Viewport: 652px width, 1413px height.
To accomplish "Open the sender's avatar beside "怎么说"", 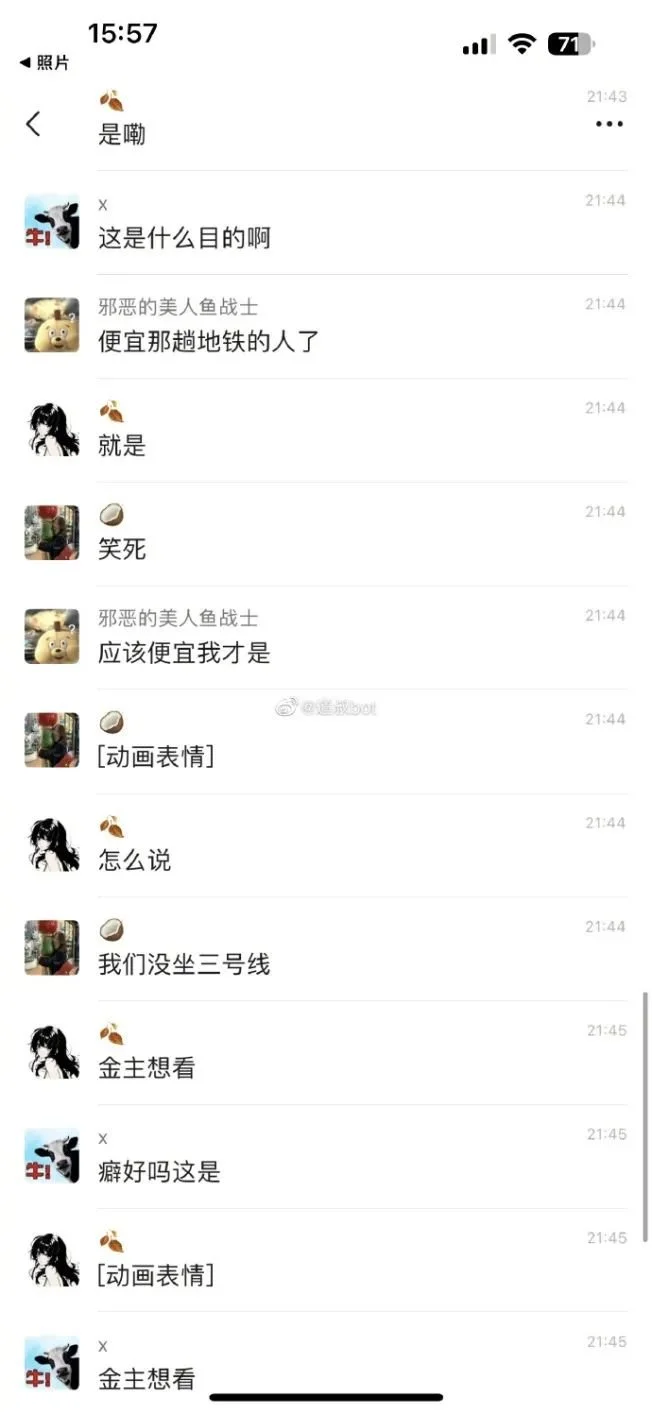I will (52, 844).
